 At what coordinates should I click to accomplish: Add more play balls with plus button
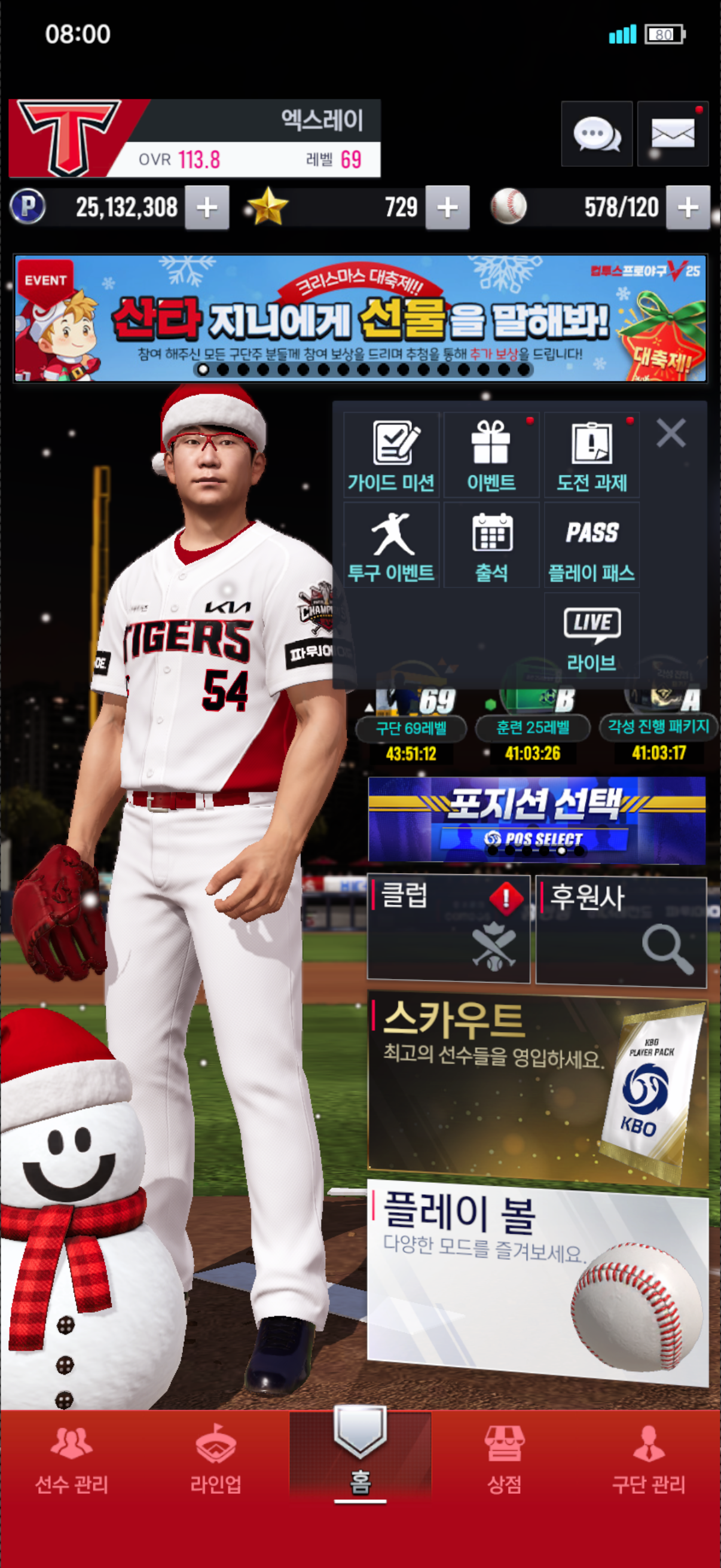click(x=688, y=208)
